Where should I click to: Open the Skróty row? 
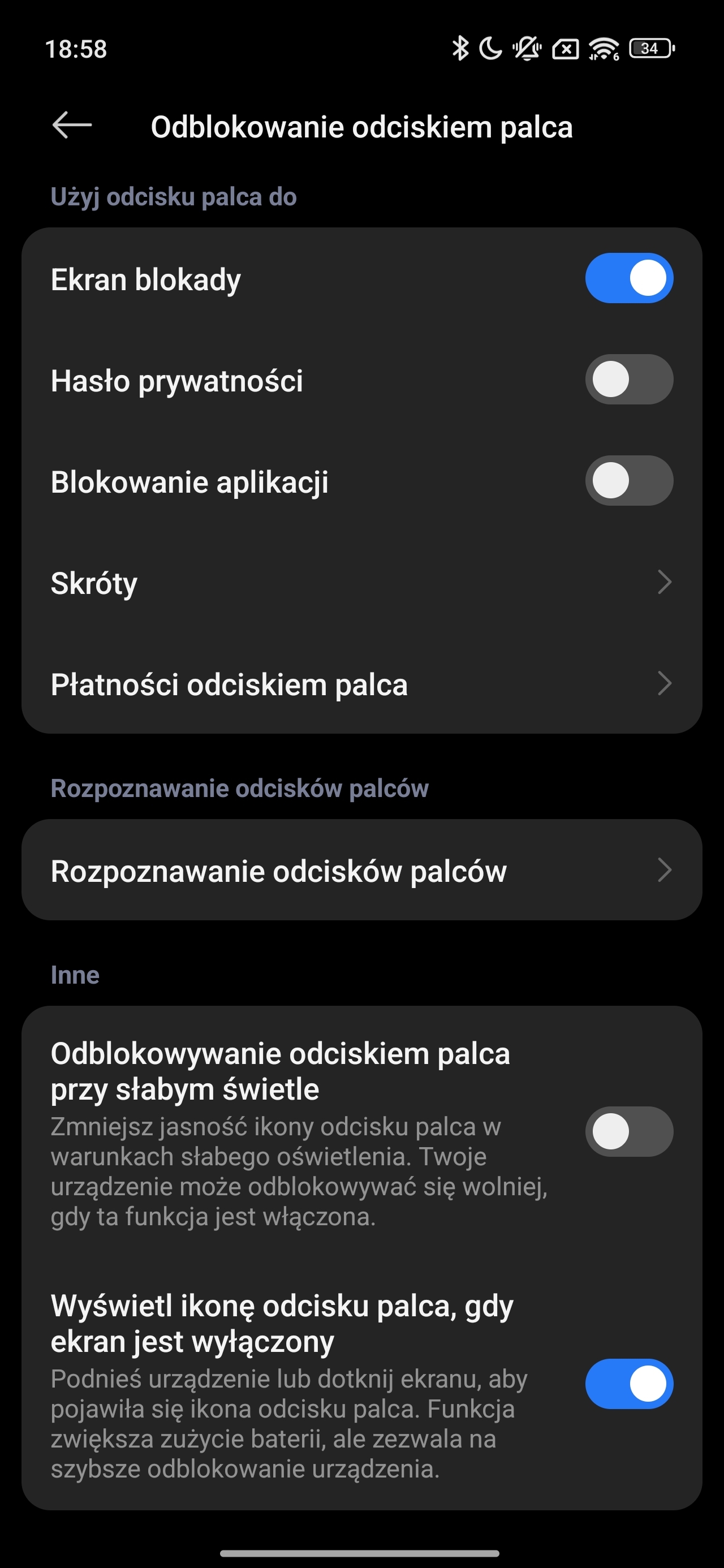click(x=361, y=583)
